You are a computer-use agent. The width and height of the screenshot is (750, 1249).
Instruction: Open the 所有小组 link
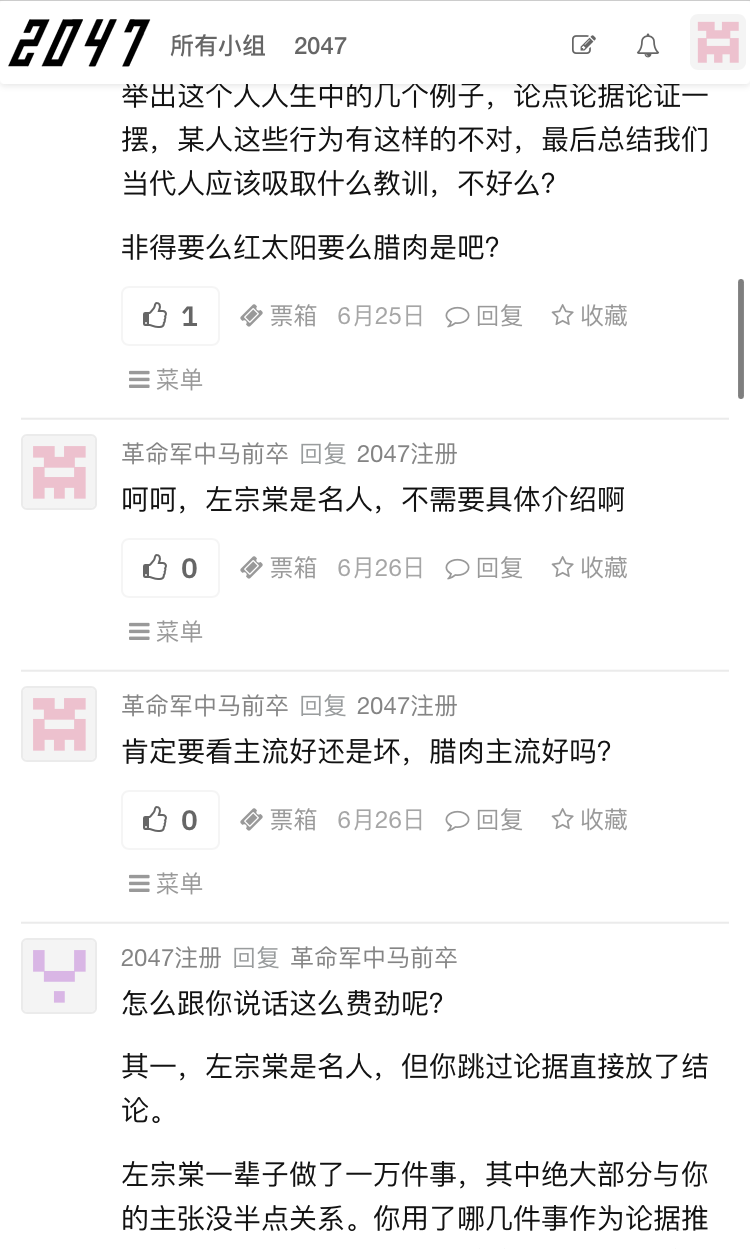[x=218, y=46]
